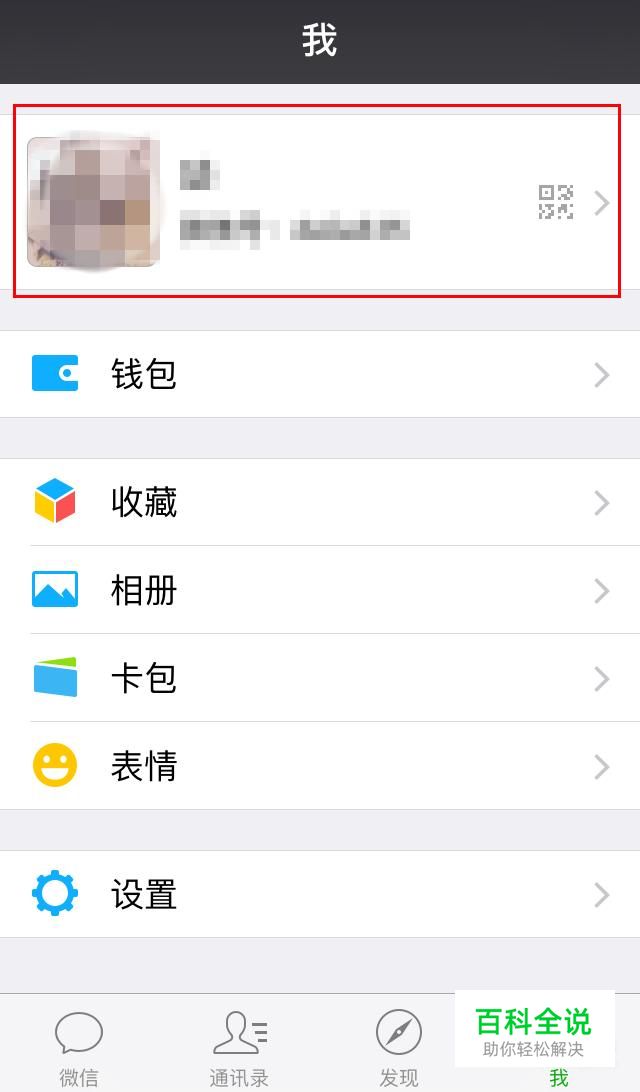The image size is (640, 1092).
Task: Open the 卡包 card pack
Action: 320,678
